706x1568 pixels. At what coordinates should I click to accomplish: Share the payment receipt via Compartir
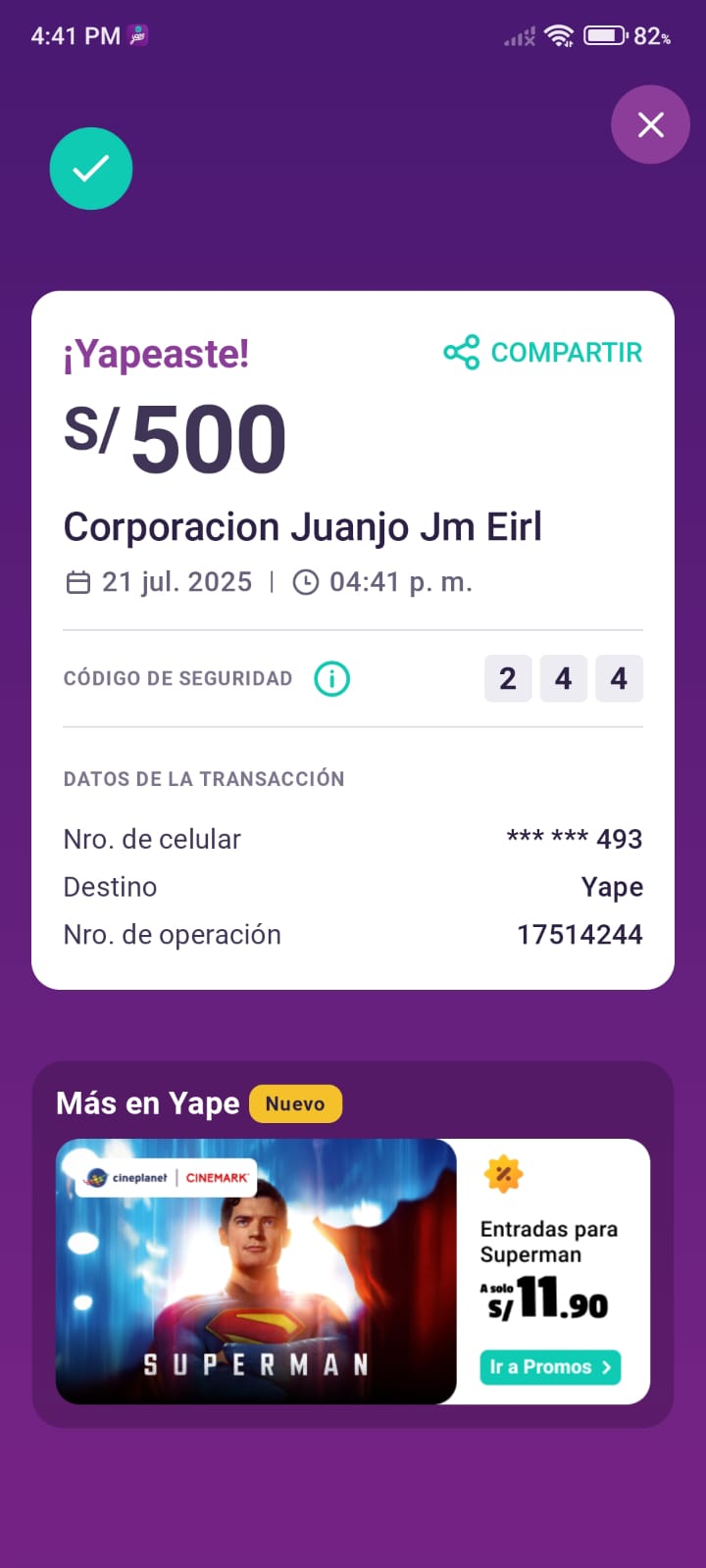(x=543, y=353)
